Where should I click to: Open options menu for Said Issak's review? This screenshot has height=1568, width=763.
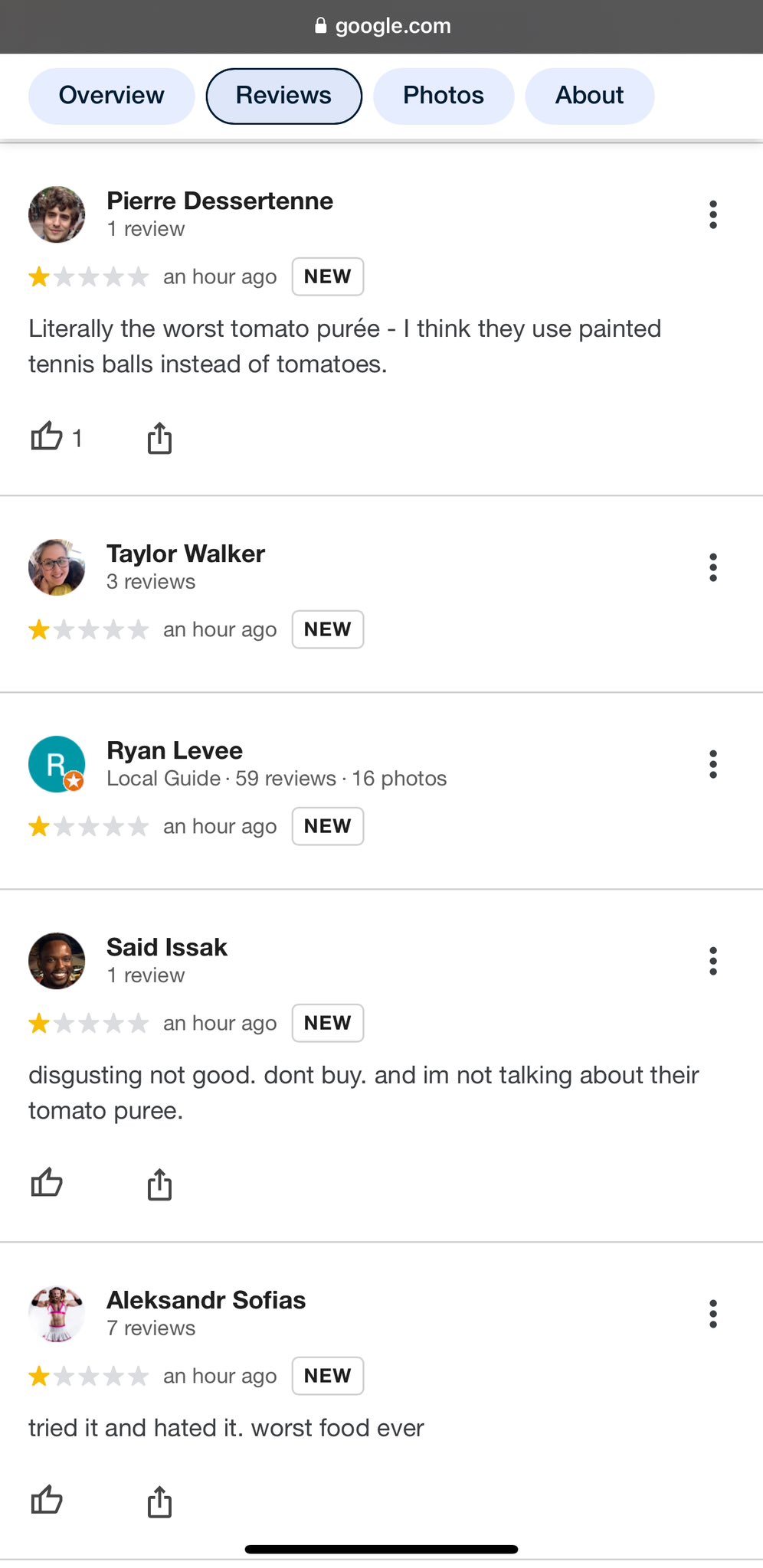[712, 961]
